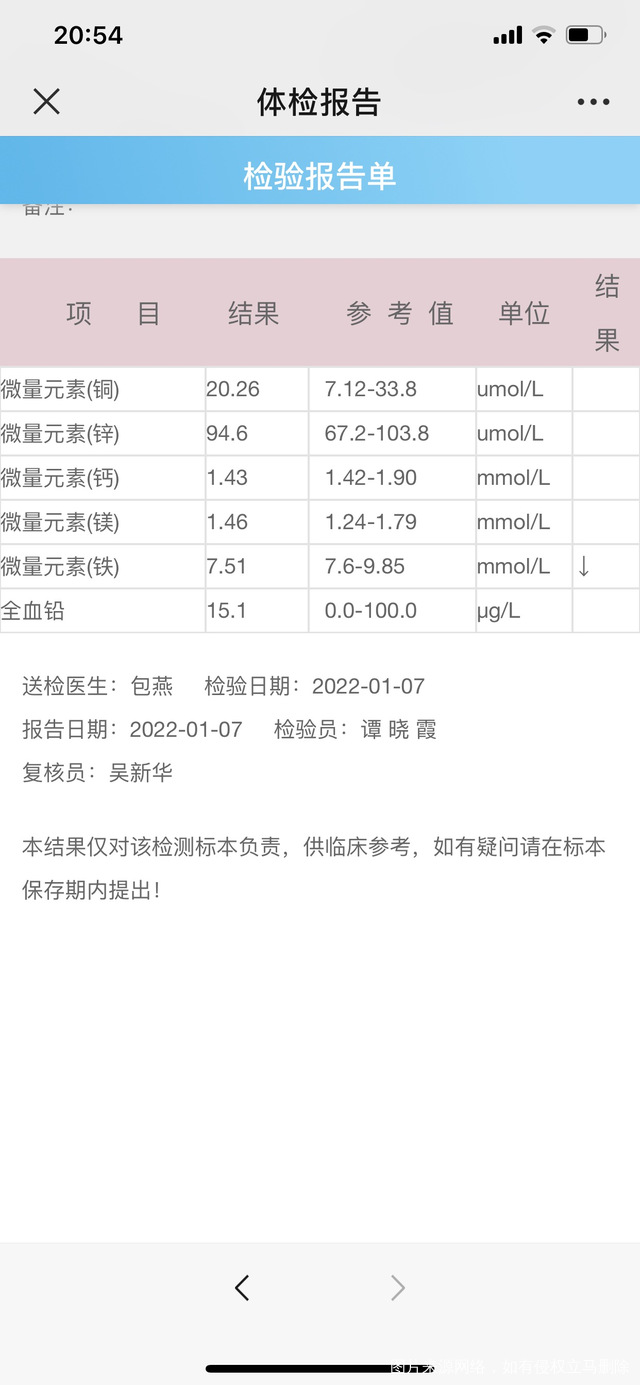This screenshot has width=640, height=1385.
Task: Go back with the bottom left arrow
Action: (242, 1287)
